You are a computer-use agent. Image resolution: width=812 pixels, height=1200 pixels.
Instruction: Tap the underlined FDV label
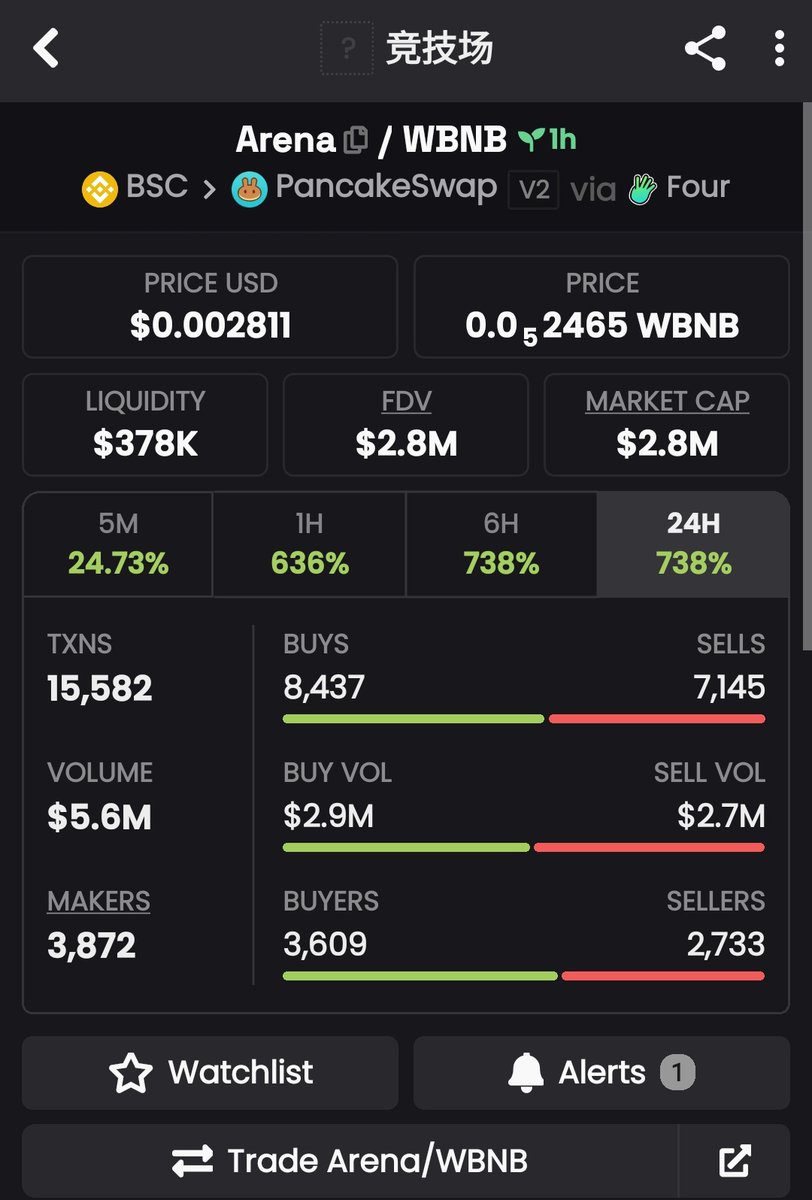[x=406, y=402]
